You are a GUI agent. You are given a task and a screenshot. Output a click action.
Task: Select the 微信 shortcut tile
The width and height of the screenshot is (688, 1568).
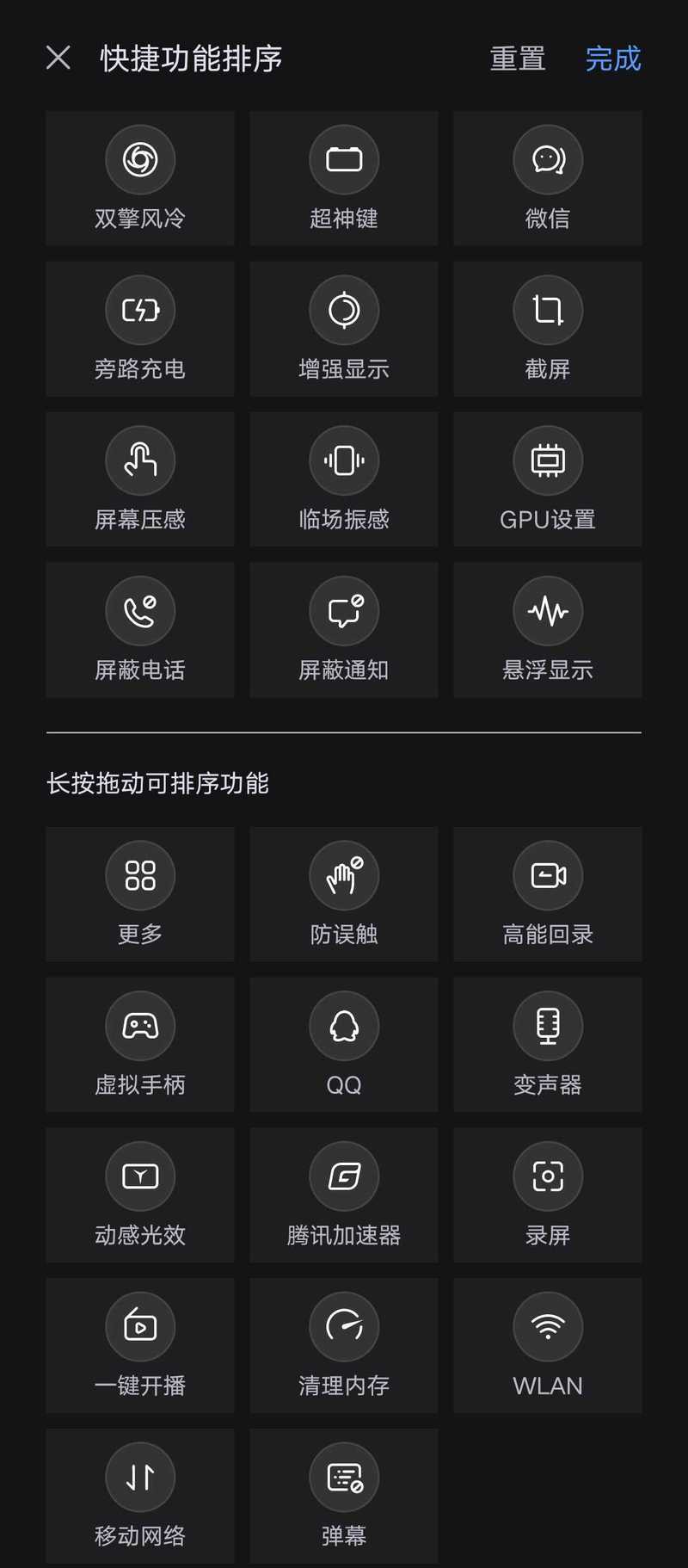pos(548,178)
